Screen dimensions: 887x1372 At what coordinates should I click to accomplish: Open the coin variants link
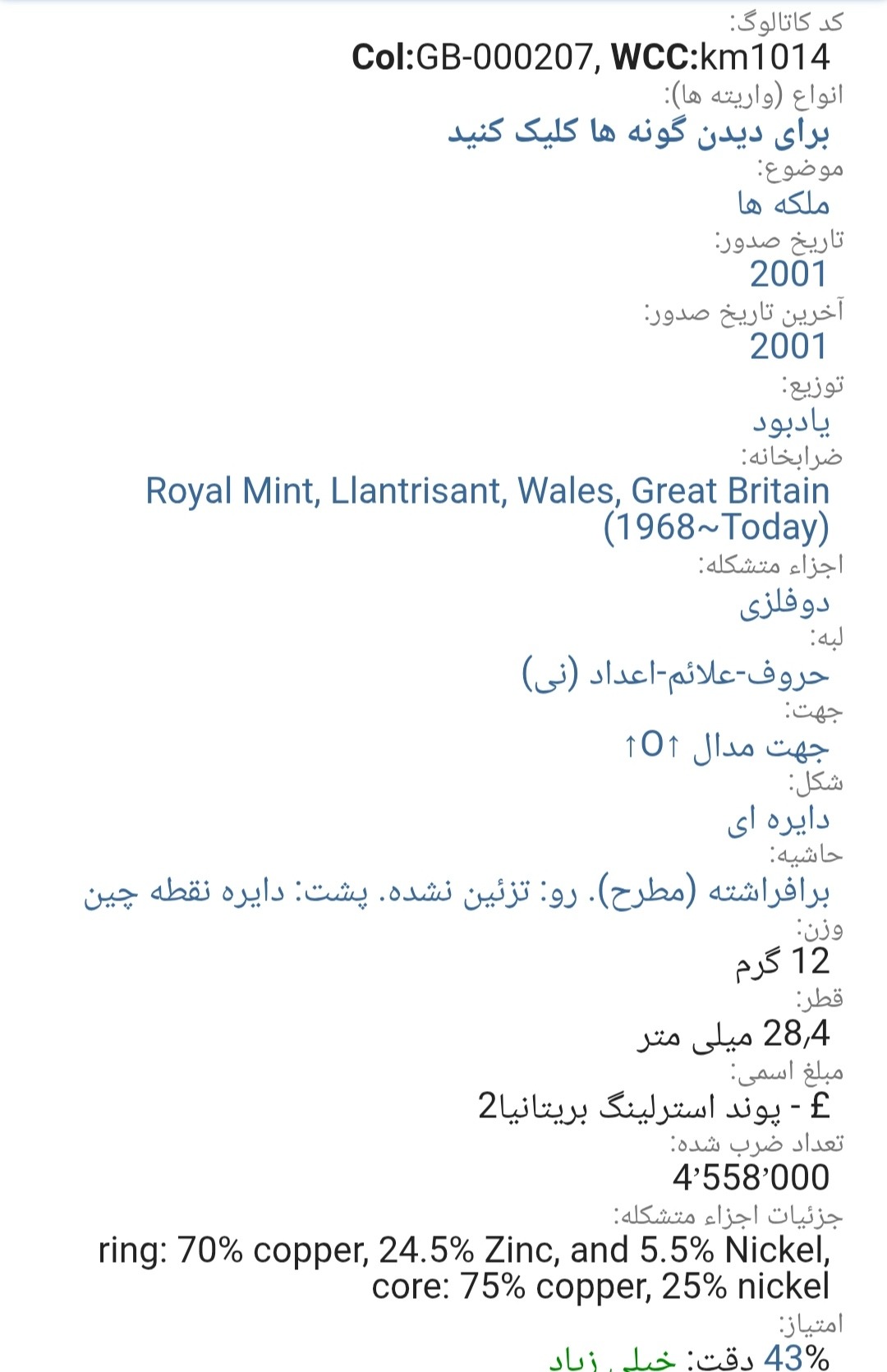point(638,131)
